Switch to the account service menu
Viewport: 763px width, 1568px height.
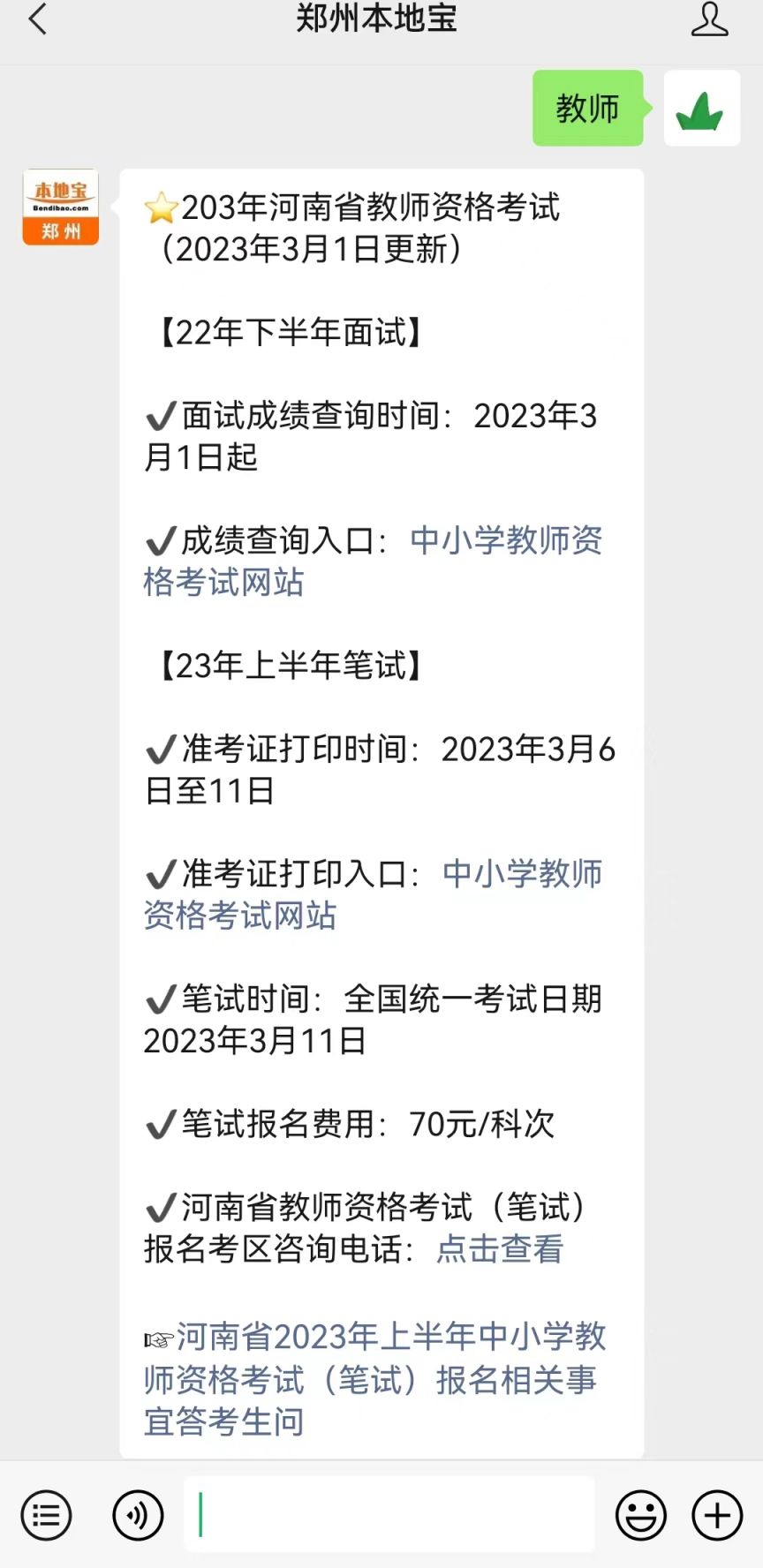[x=46, y=1515]
